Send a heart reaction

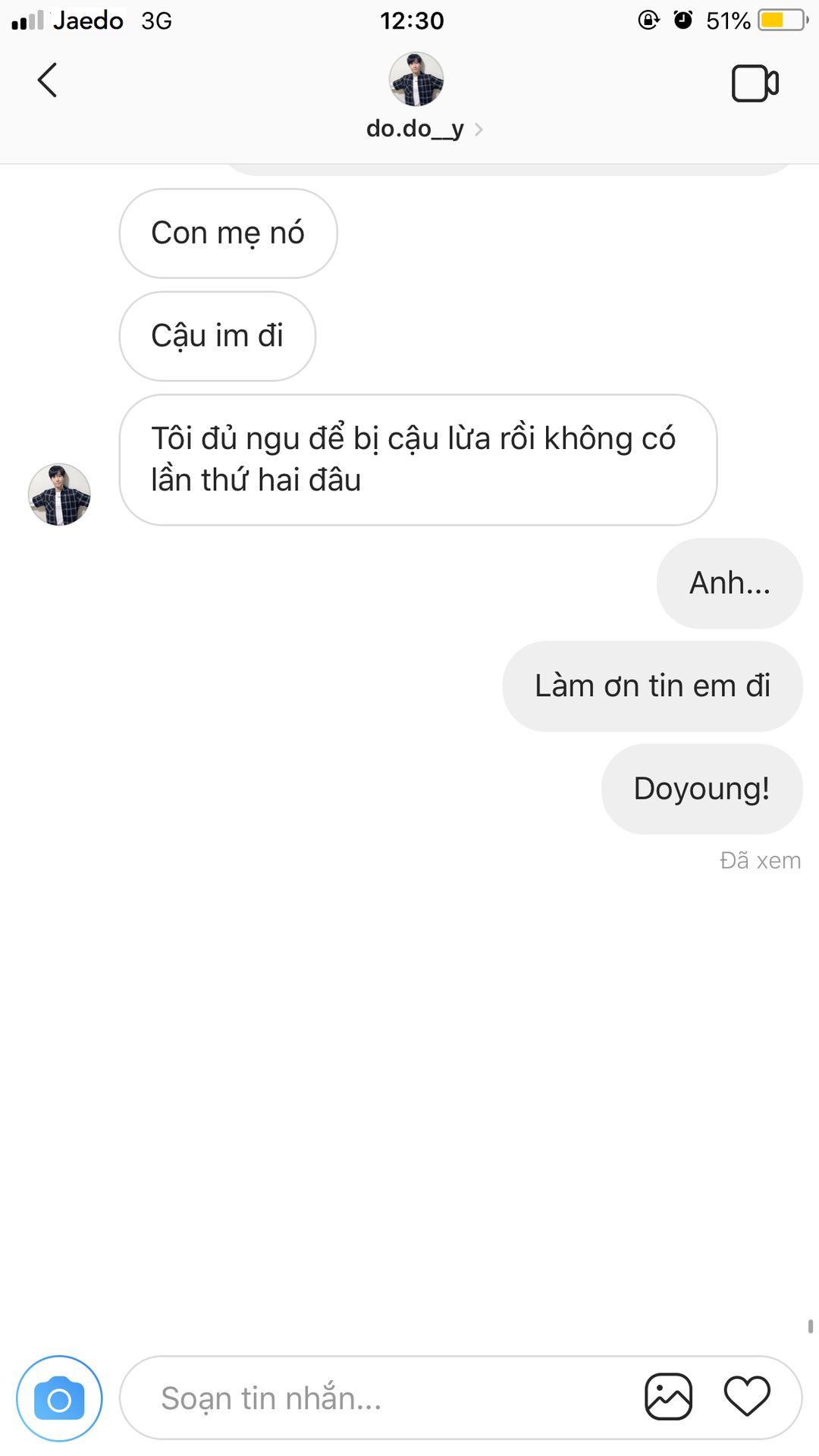[747, 1396]
